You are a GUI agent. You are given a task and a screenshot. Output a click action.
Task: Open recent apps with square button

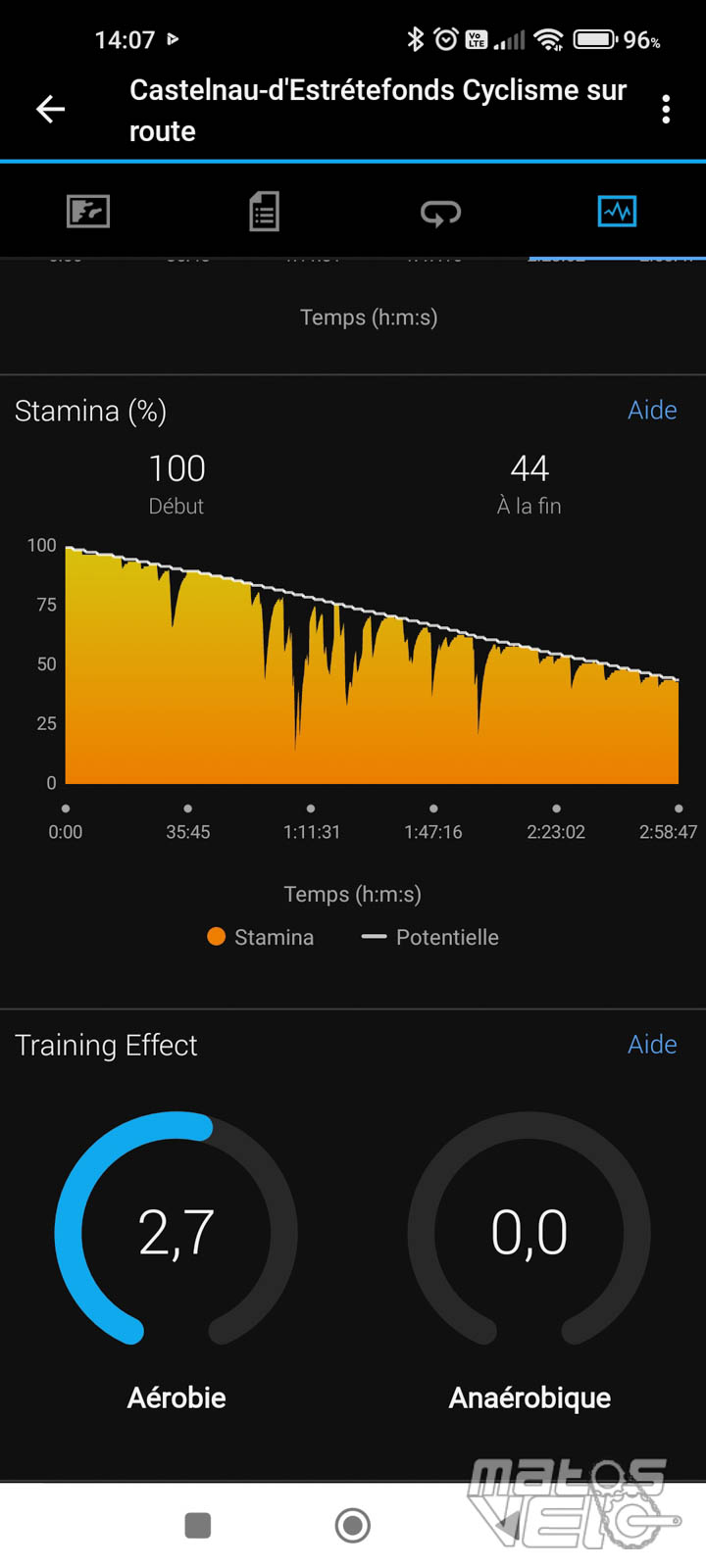(x=198, y=1525)
